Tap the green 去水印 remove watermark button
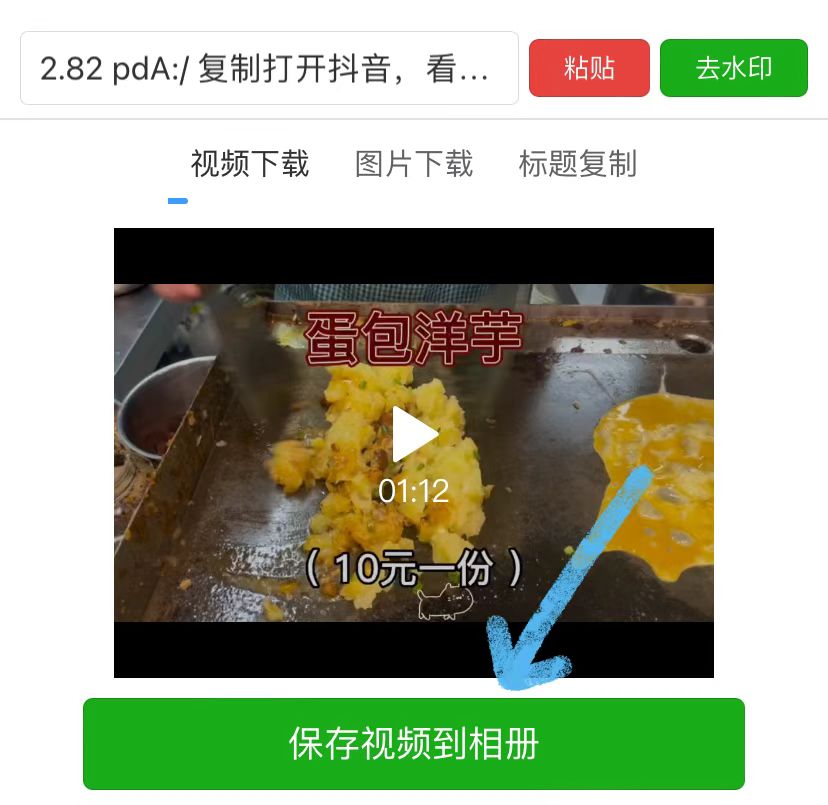Screen dimensions: 828x805 tap(733, 68)
